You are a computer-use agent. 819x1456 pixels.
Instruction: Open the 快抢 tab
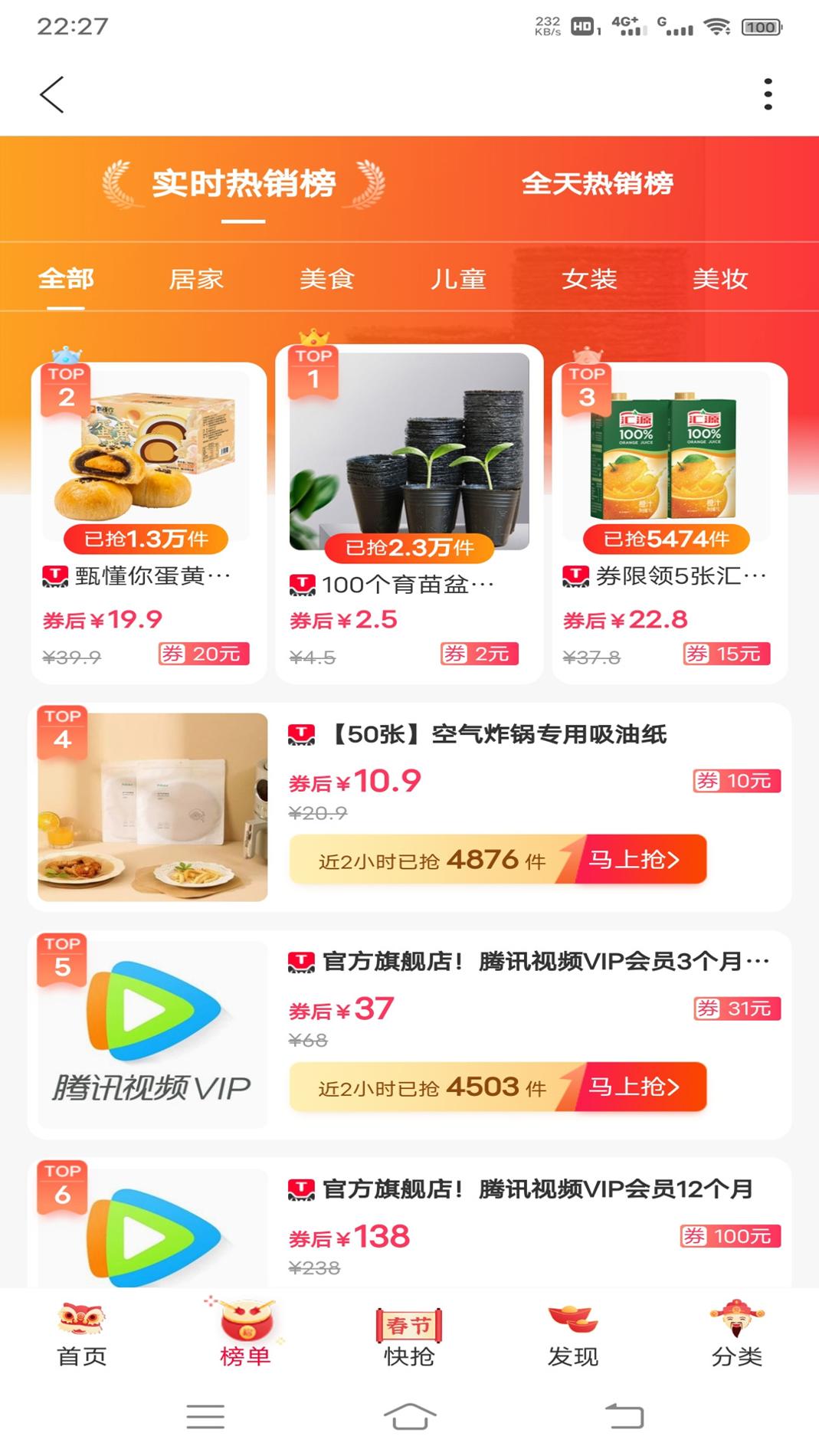pos(409,1336)
